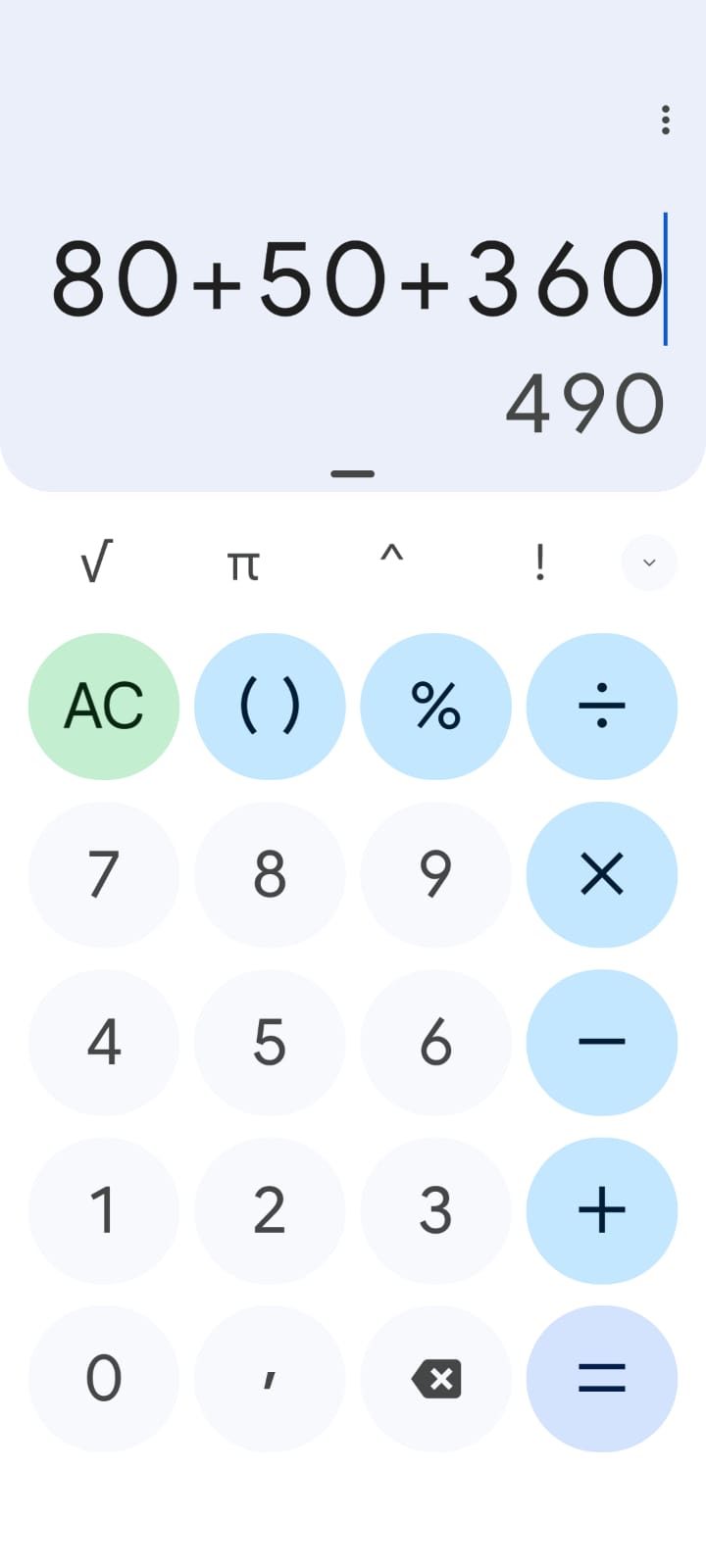Type the digit 0
Viewport: 706px width, 1568px height.
pos(104,1378)
